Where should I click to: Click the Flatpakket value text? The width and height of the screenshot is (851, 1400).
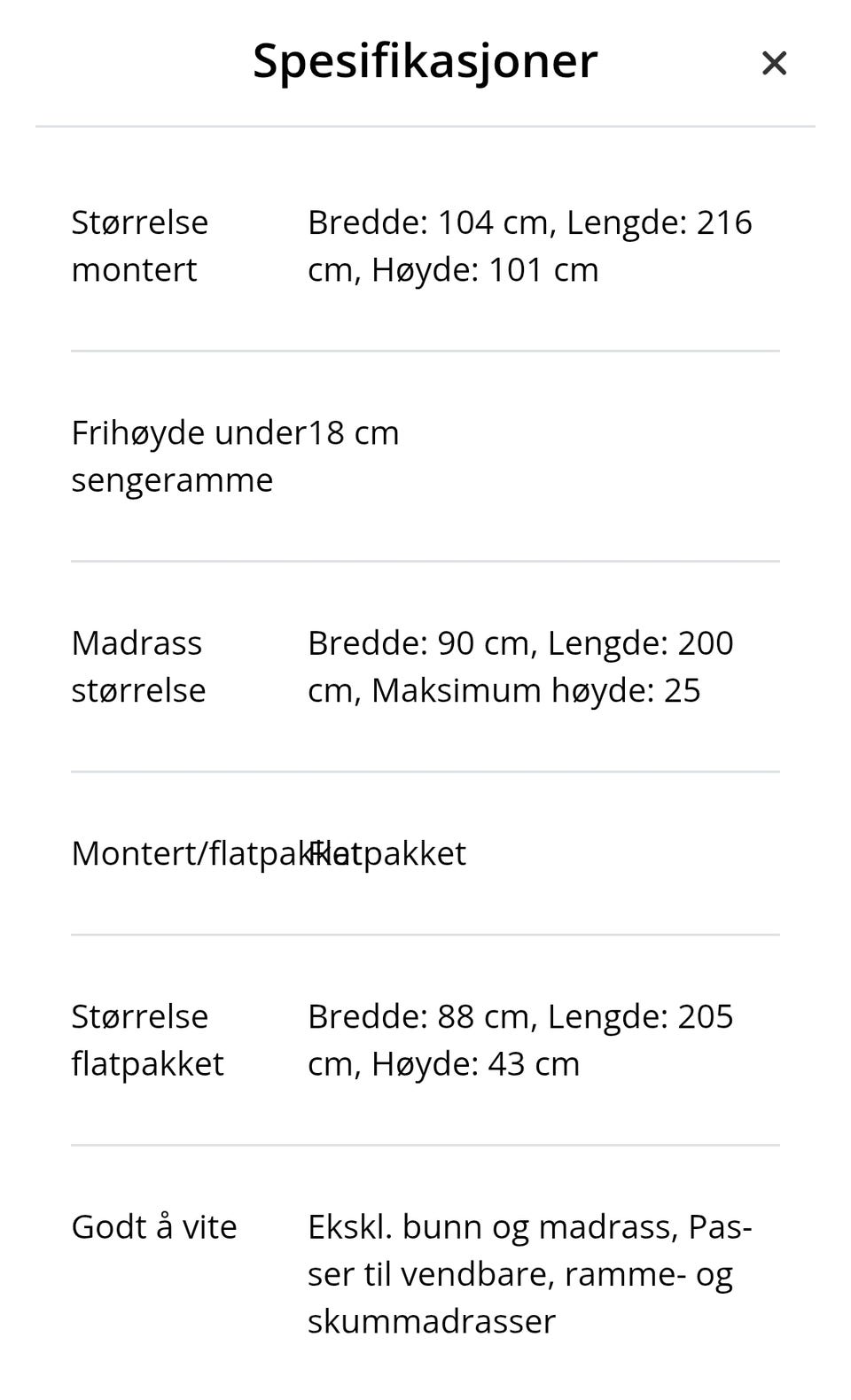(387, 852)
